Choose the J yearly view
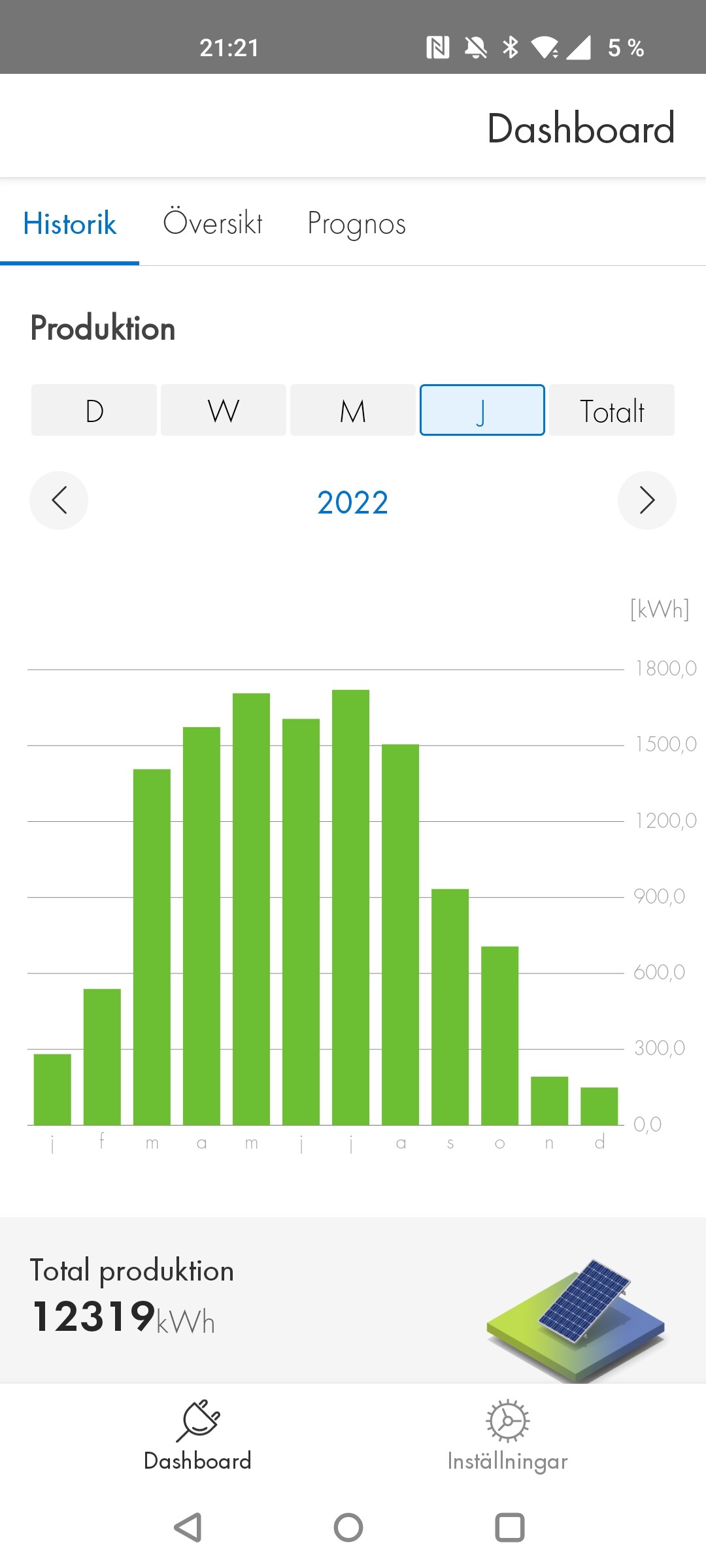706x1568 pixels. tap(482, 410)
